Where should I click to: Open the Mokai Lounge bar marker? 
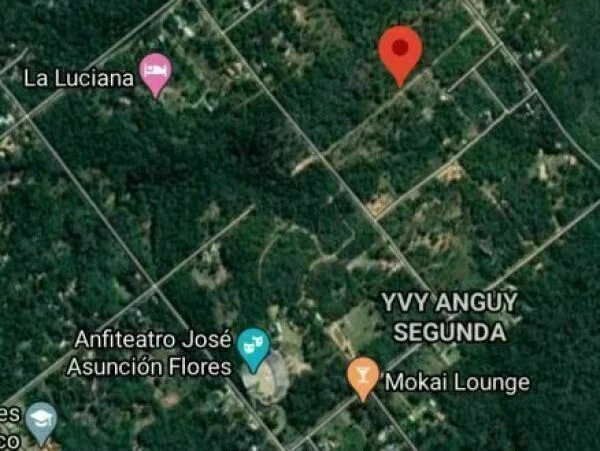362,376
